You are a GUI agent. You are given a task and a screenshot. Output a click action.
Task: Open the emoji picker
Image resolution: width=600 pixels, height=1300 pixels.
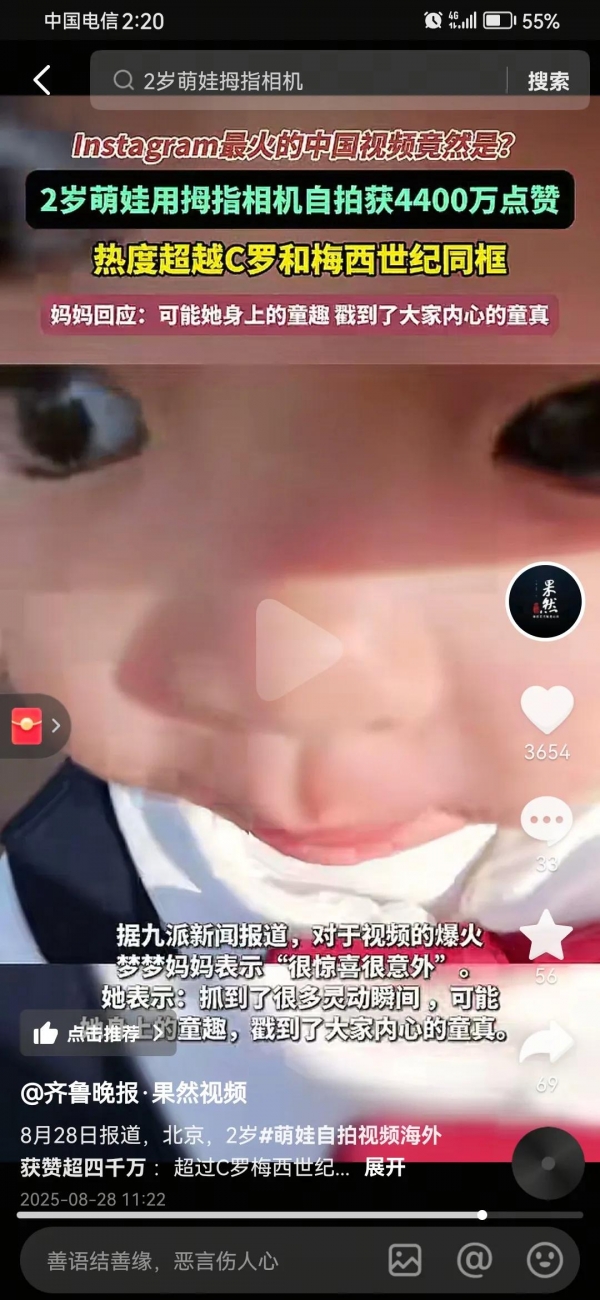click(545, 1260)
